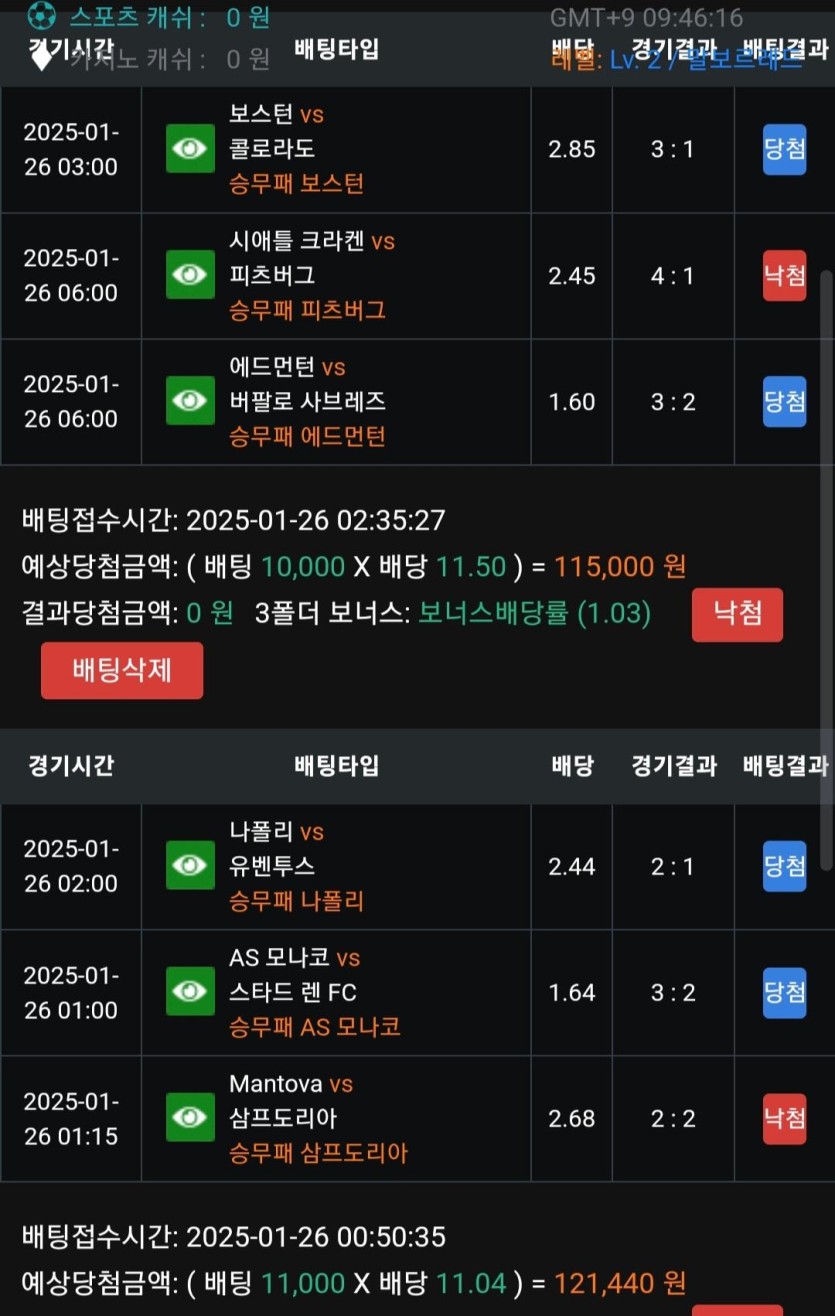
Task: Open the eye icon for Mantova vs 삼프도리아
Action: [190, 1118]
